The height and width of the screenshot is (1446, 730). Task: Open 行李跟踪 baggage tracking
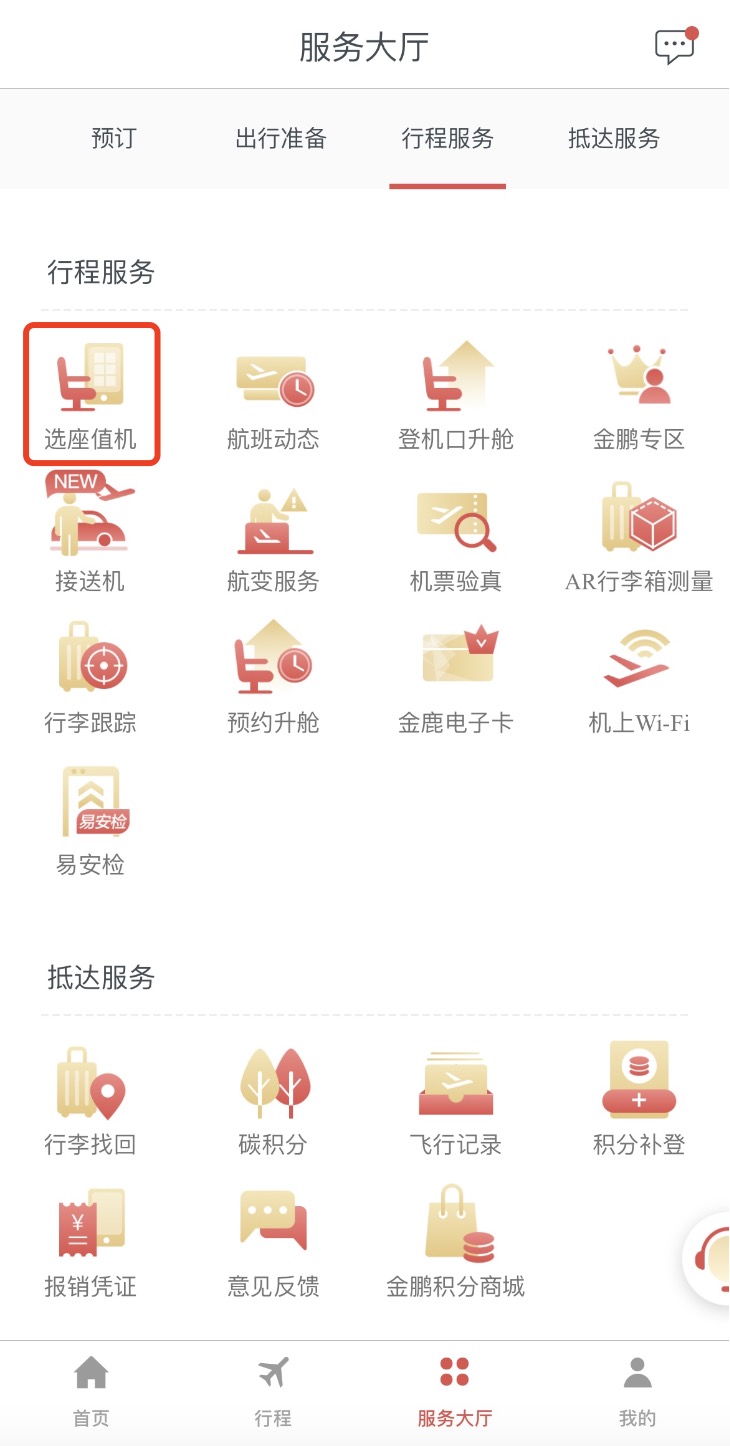pos(90,677)
